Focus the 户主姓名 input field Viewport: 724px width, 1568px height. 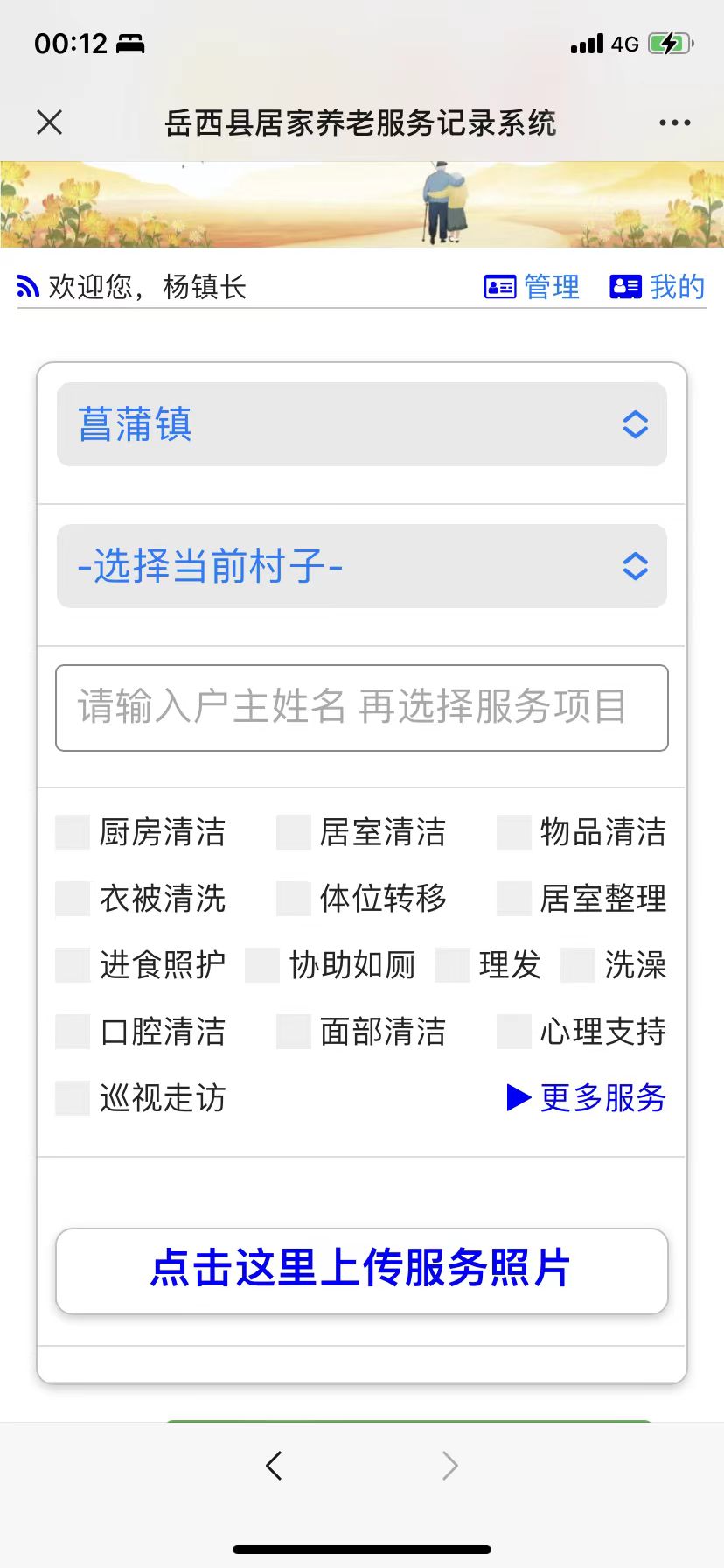click(362, 708)
